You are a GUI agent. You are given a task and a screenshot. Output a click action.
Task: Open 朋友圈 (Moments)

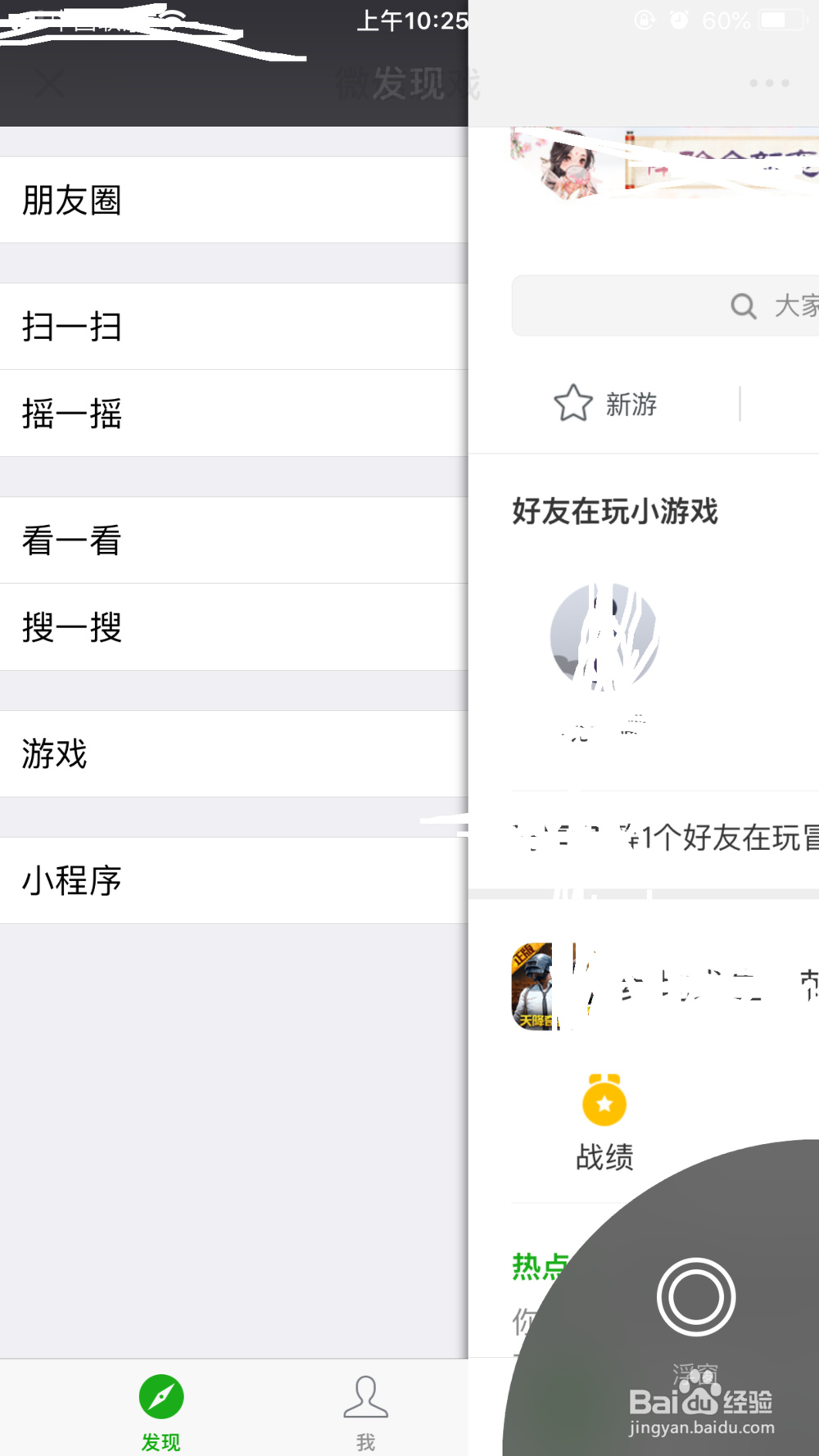pyautogui.click(x=70, y=199)
